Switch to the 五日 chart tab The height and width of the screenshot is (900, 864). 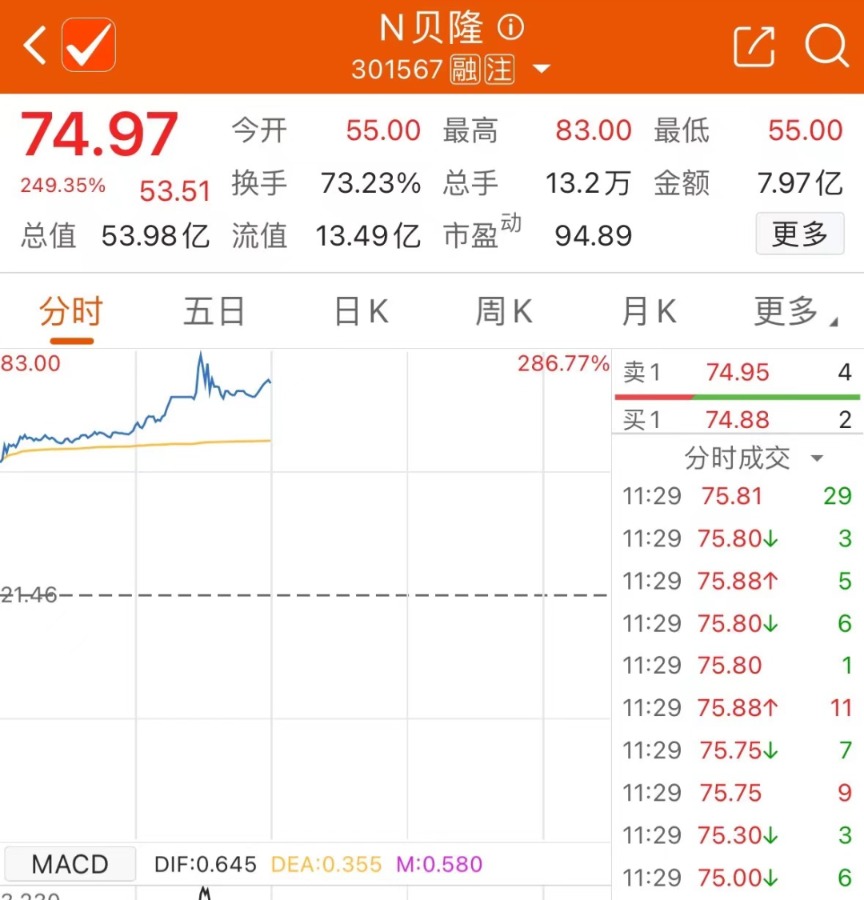coord(214,312)
